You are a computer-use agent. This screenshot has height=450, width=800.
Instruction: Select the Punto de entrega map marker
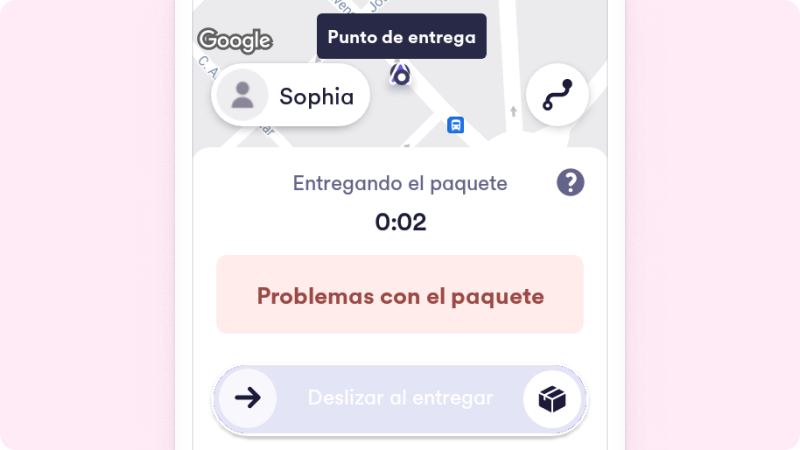tap(401, 74)
